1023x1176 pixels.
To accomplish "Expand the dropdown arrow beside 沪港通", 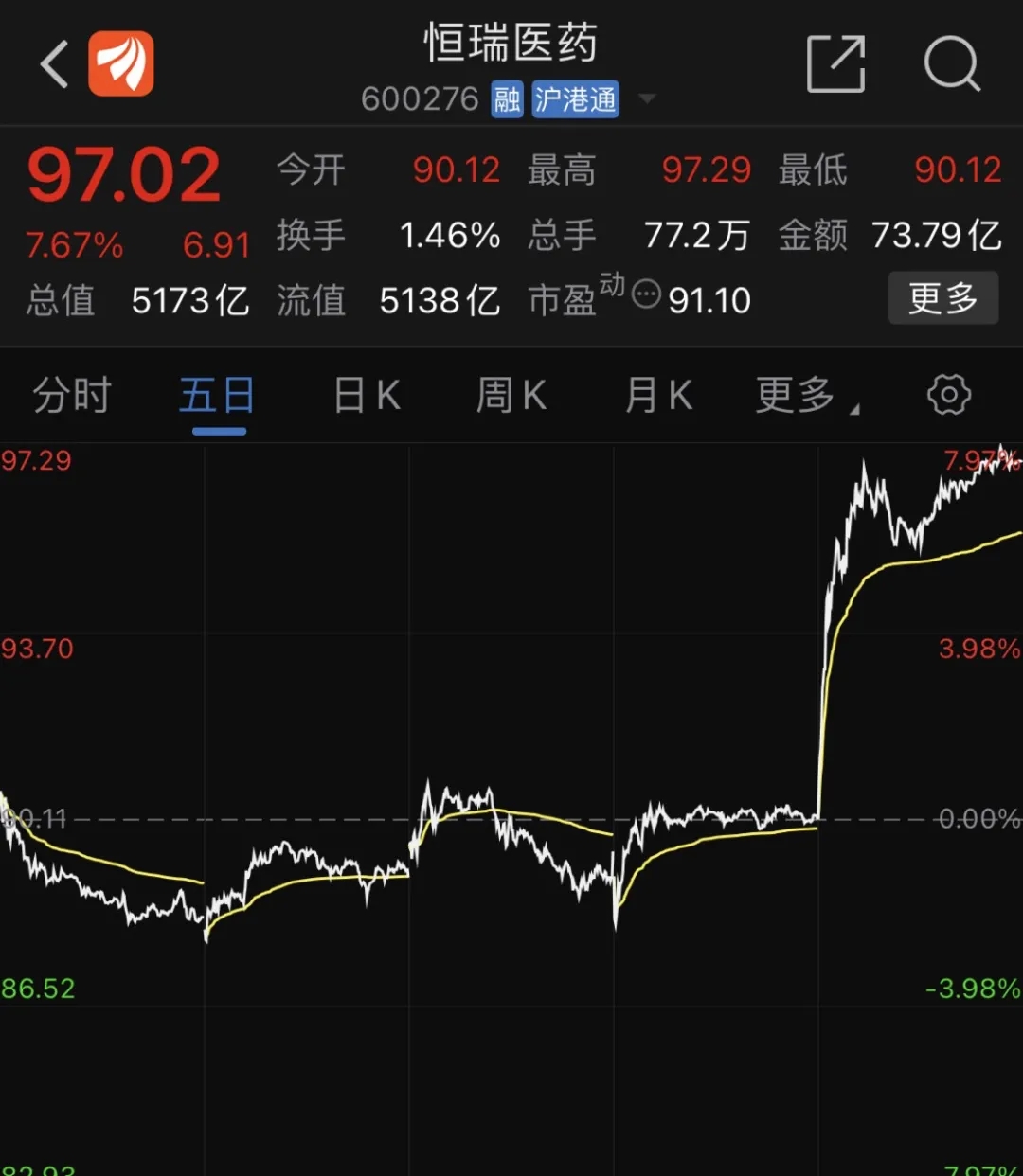I will point(648,98).
